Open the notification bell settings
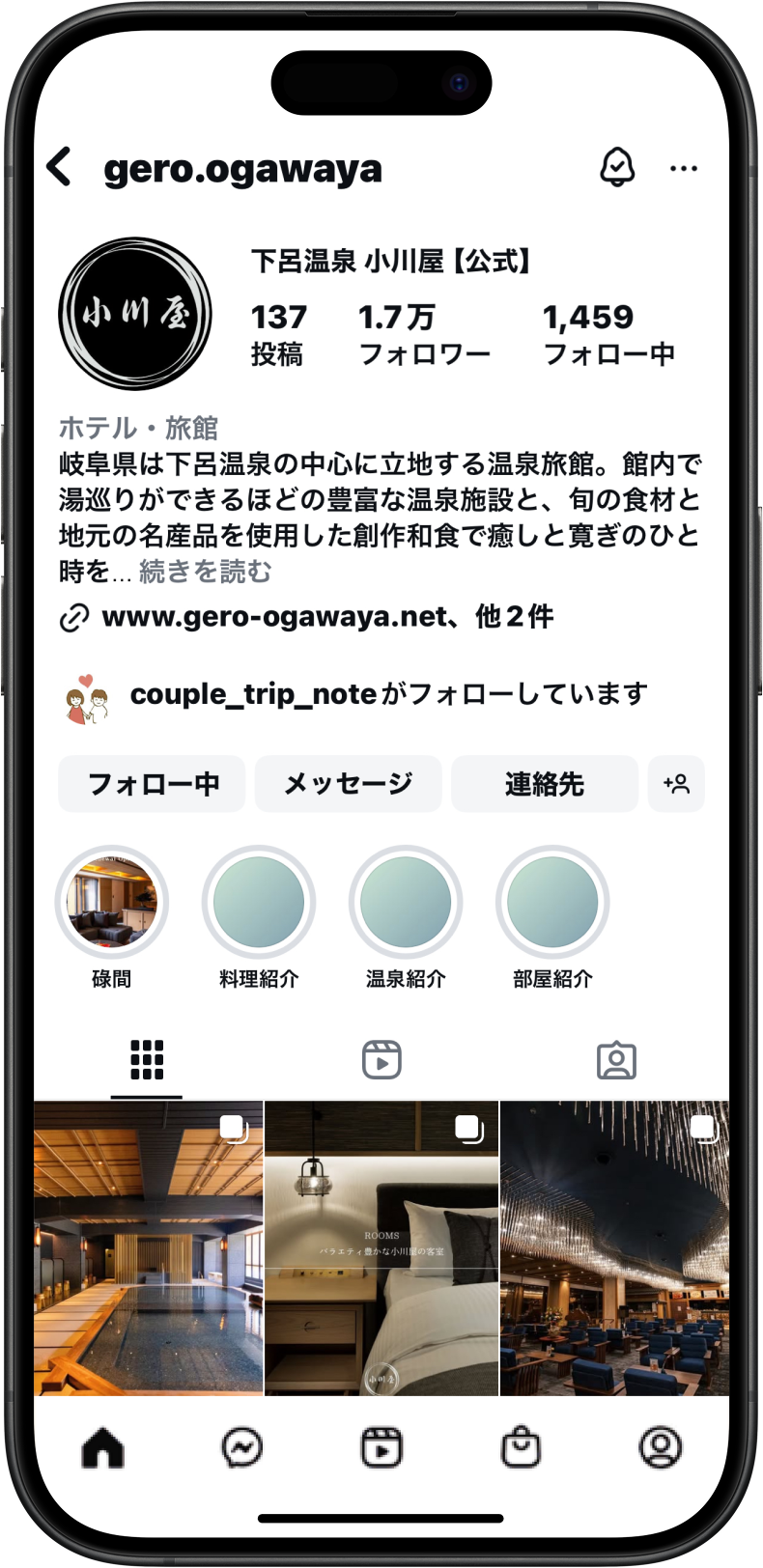 point(617,167)
